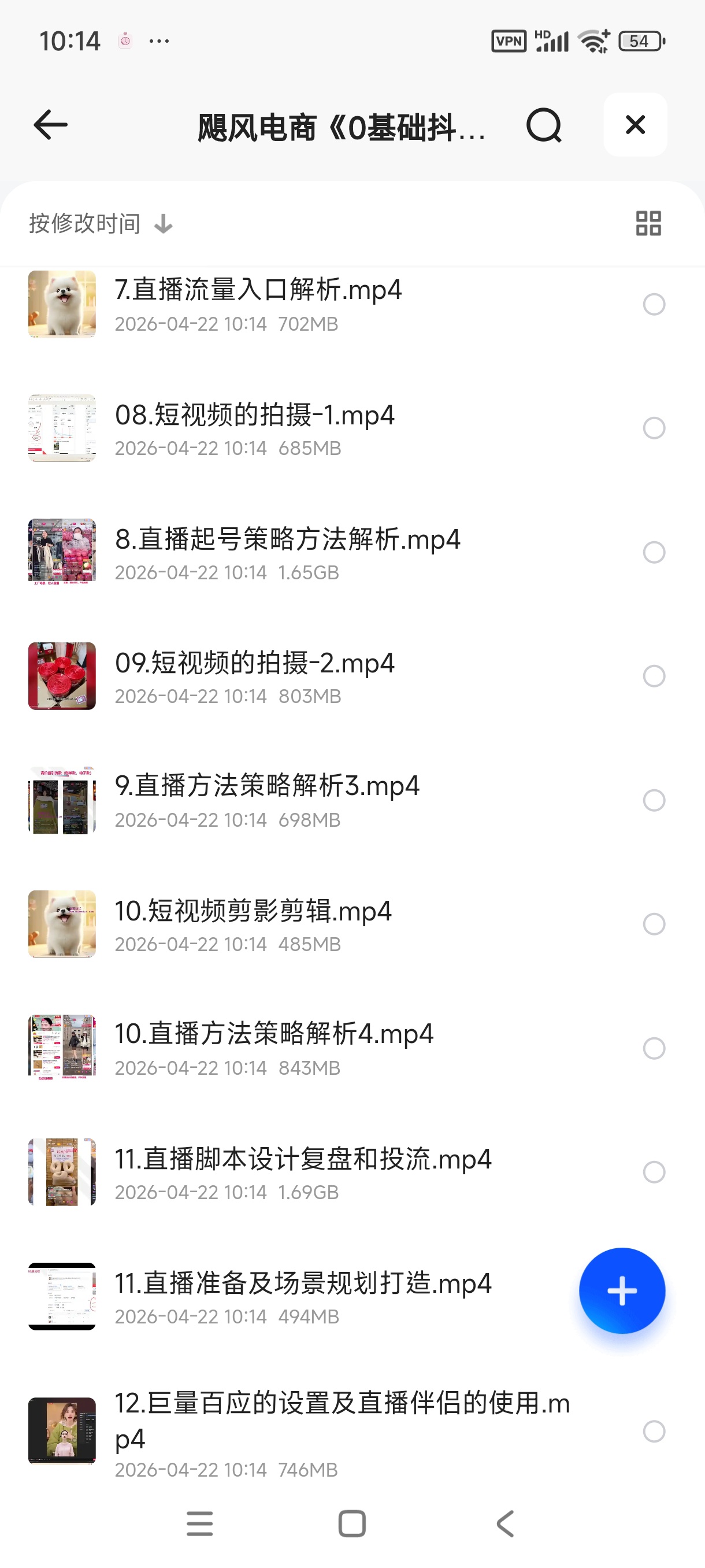Select the checkbox for 8.直播起号策略方法解析.mp4
This screenshot has width=705, height=1568.
tap(654, 552)
